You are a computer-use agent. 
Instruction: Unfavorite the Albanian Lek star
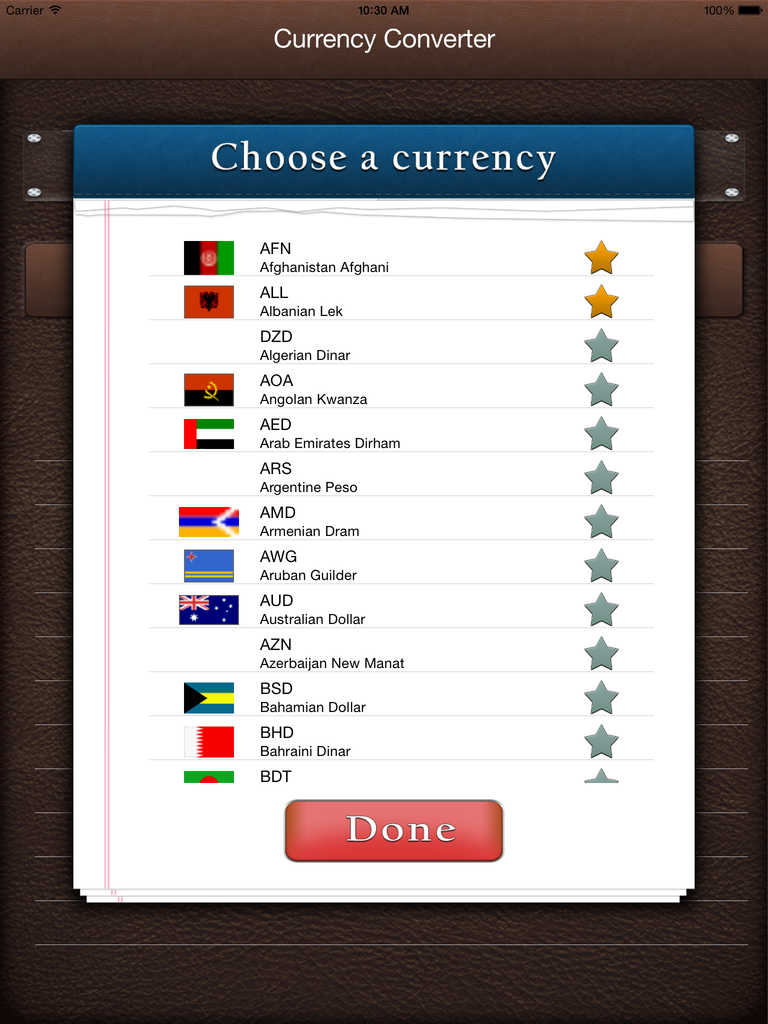[x=601, y=301]
